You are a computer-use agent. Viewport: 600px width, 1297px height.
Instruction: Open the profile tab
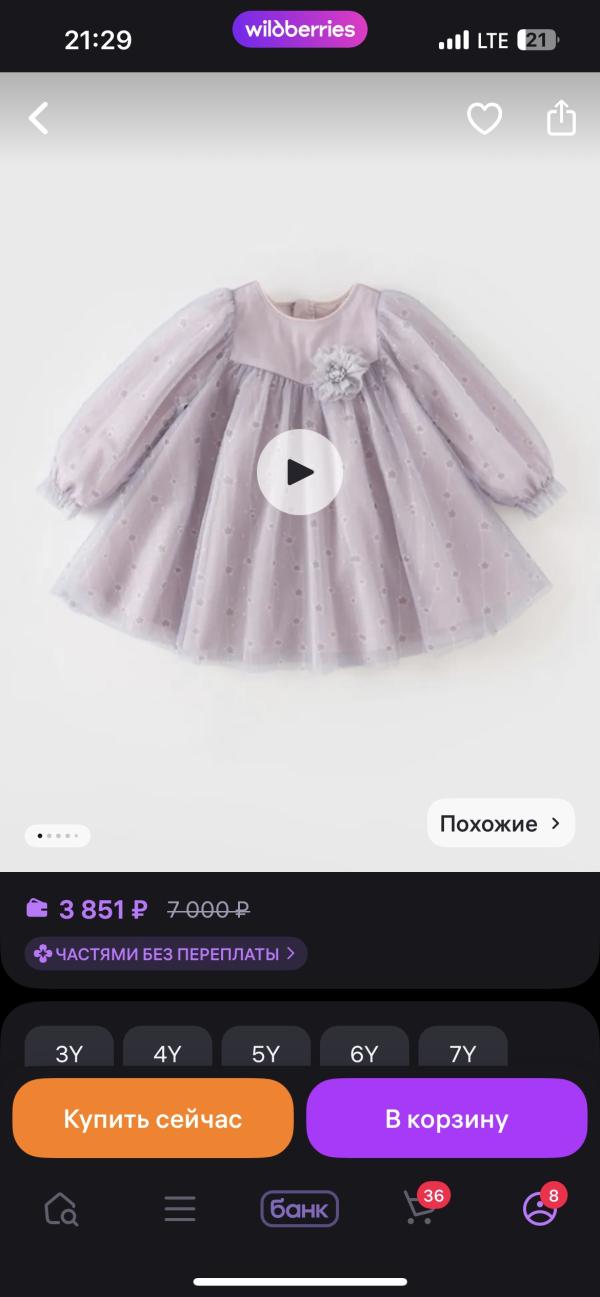(x=540, y=1209)
